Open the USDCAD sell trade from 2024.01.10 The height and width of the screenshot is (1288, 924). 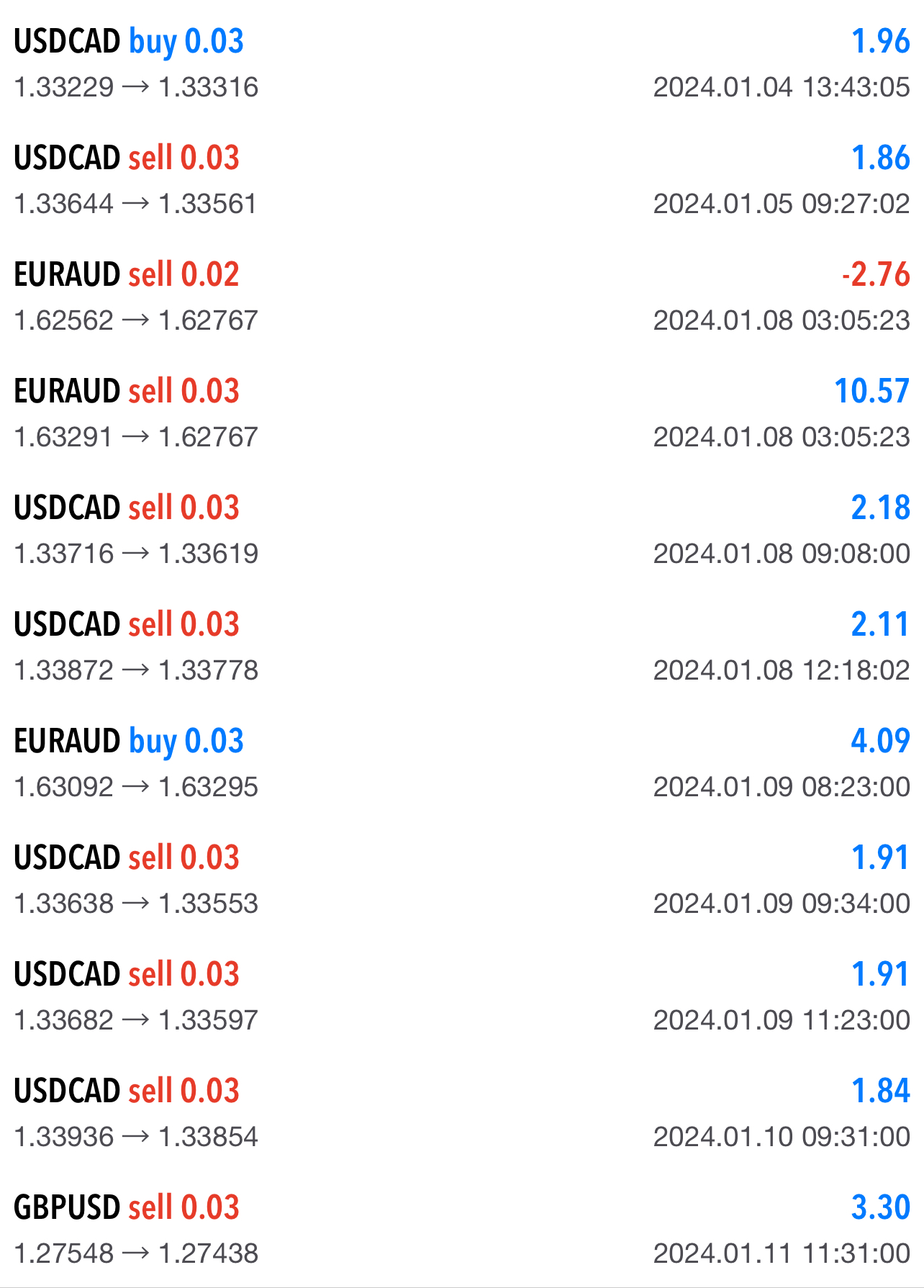click(461, 1113)
